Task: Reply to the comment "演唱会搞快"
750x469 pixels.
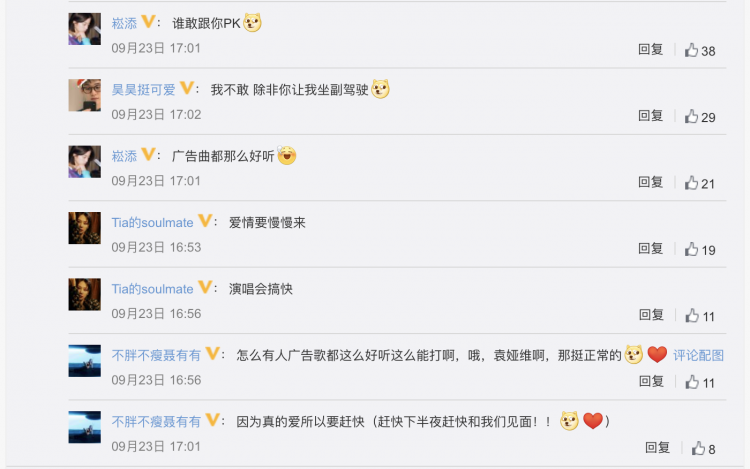Action: point(650,315)
